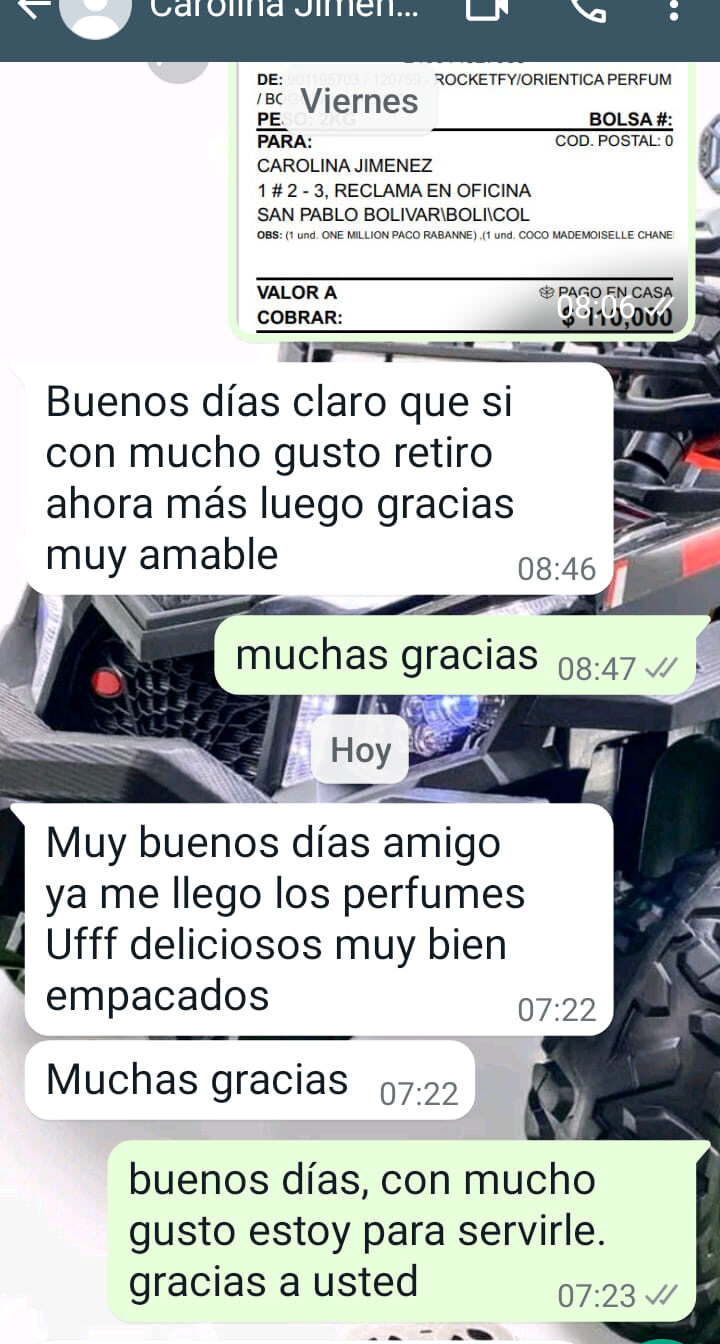Go back to the chat list
The width and height of the screenshot is (720, 1344).
[32, 10]
